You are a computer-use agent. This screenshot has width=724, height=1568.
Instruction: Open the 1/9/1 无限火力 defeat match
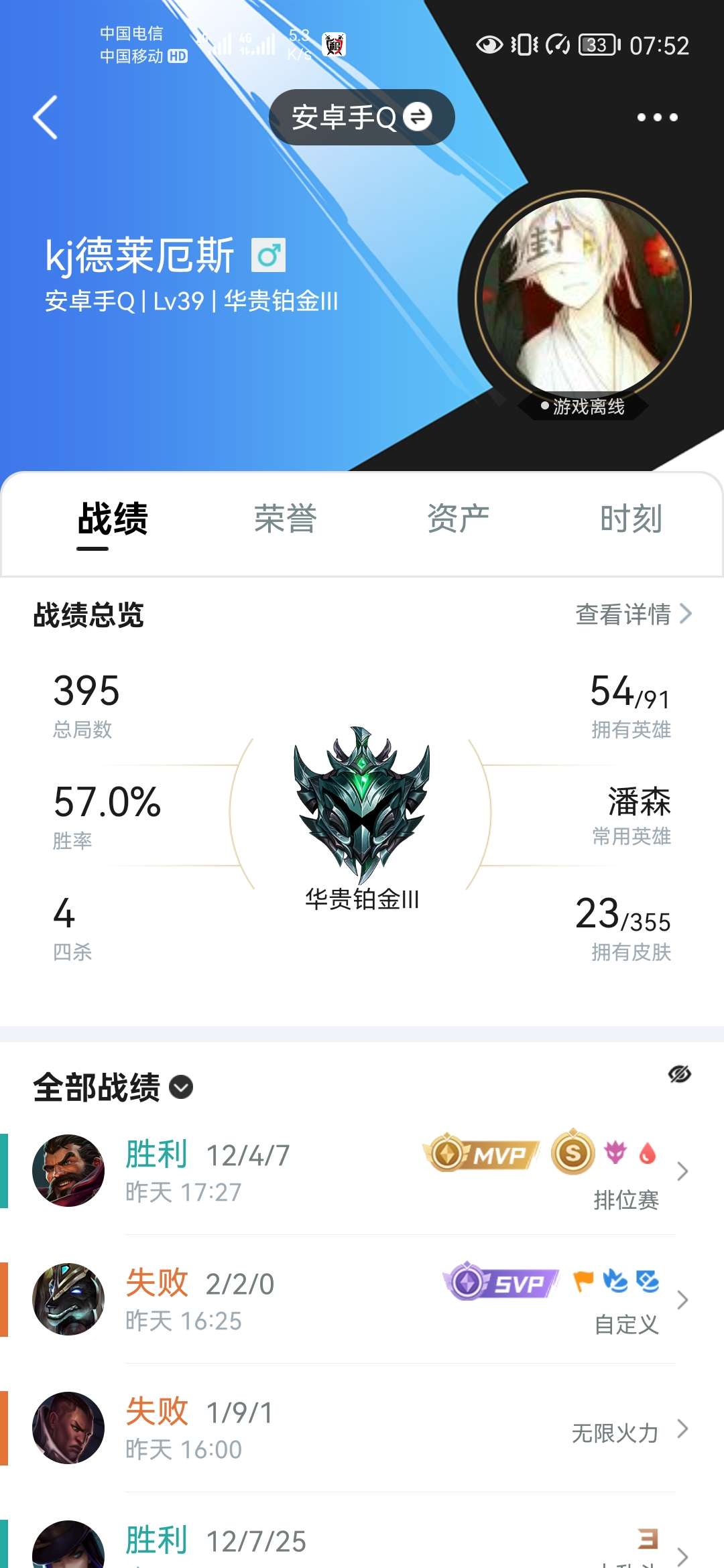362,1429
